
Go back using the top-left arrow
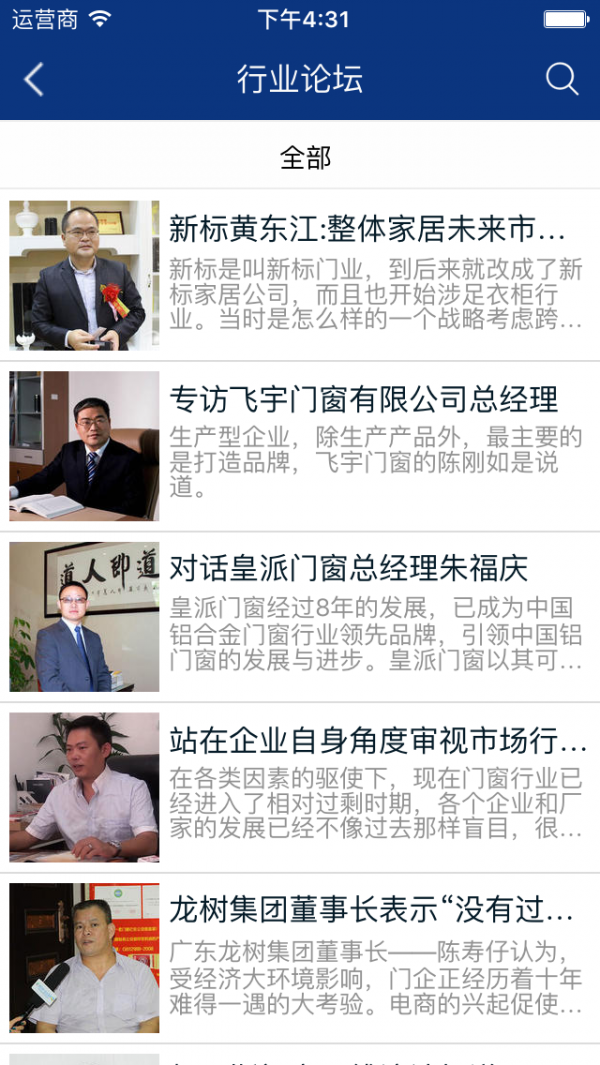tap(34, 80)
